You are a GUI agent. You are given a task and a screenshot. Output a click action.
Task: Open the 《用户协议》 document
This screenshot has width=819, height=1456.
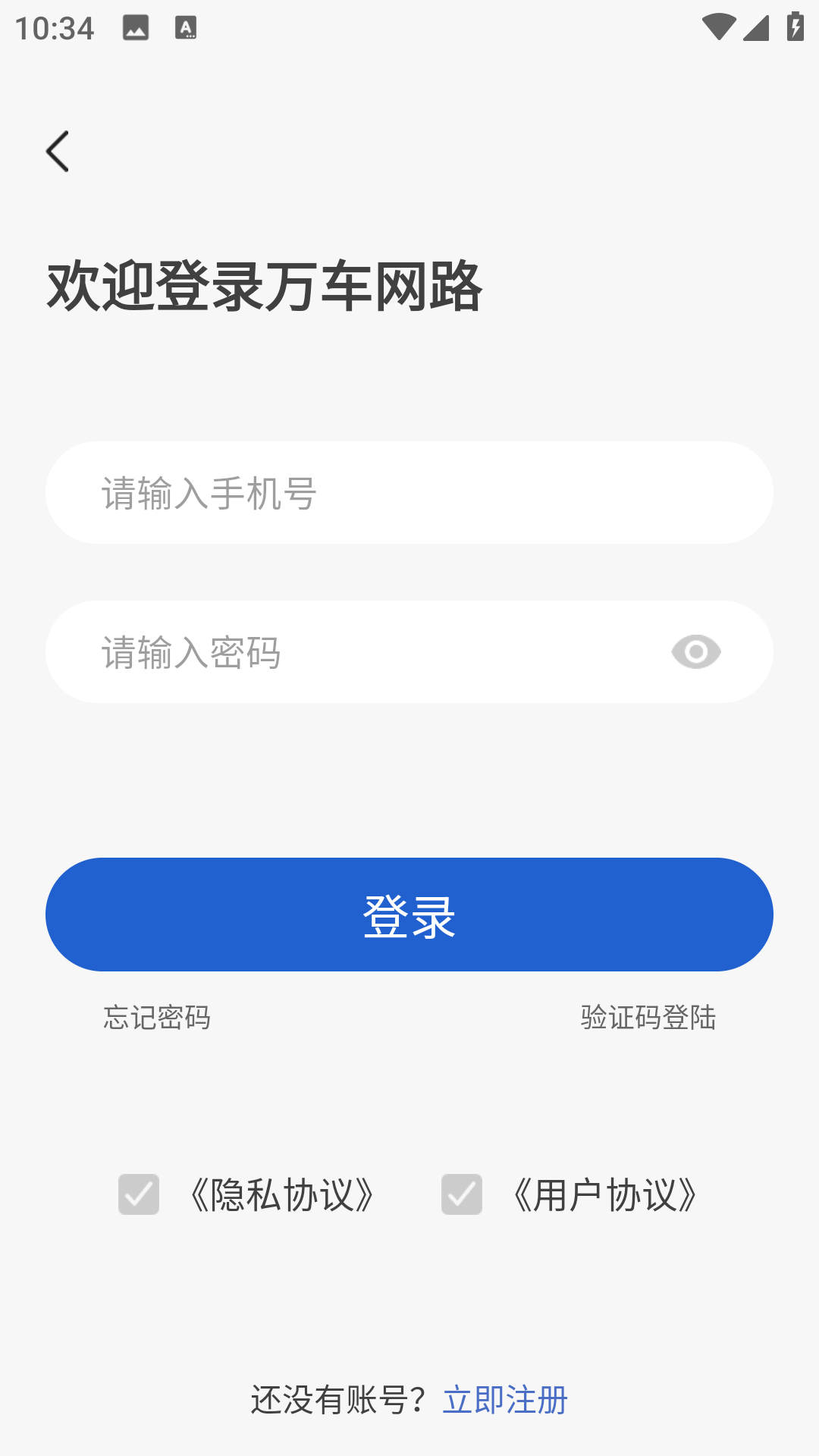pos(605,1195)
